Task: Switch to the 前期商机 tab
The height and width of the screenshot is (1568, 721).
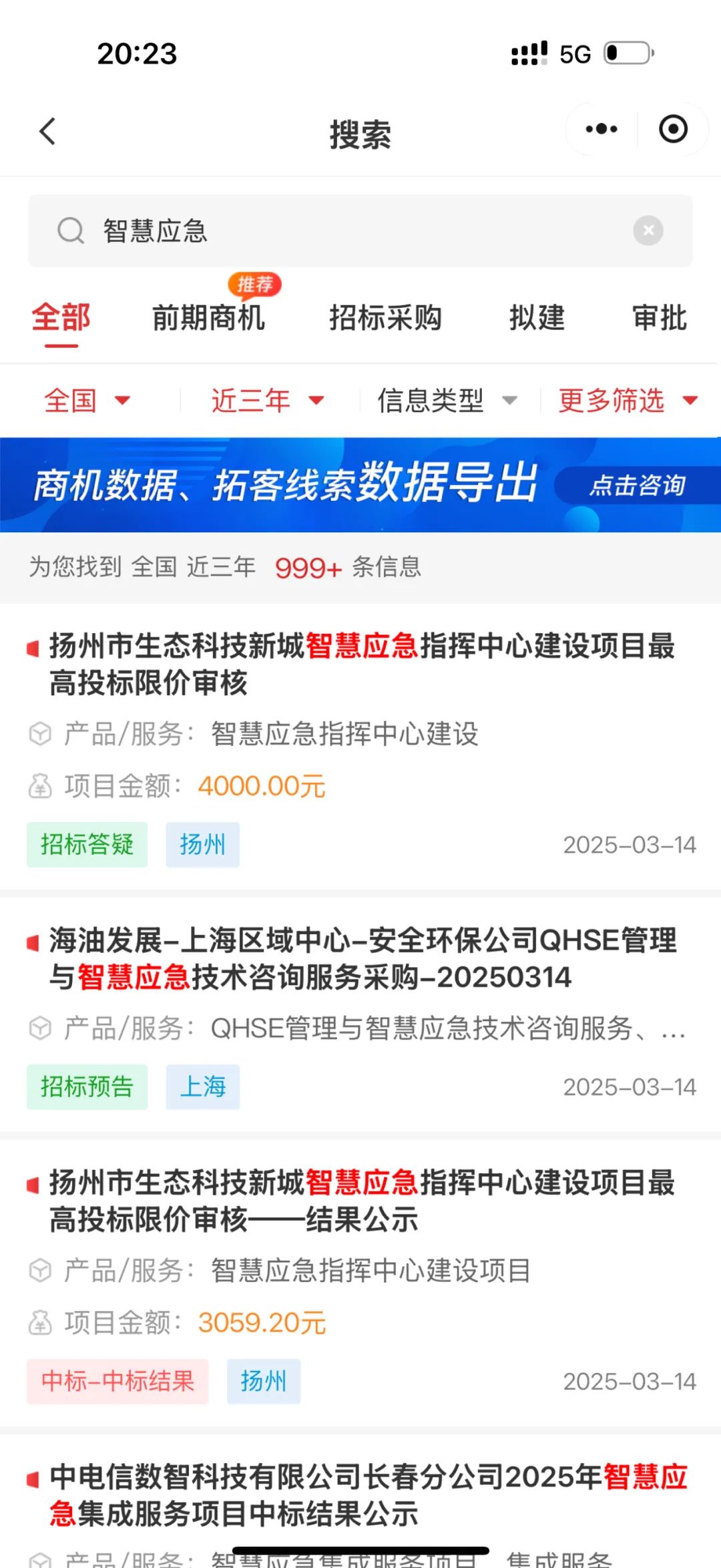Action: [x=208, y=318]
